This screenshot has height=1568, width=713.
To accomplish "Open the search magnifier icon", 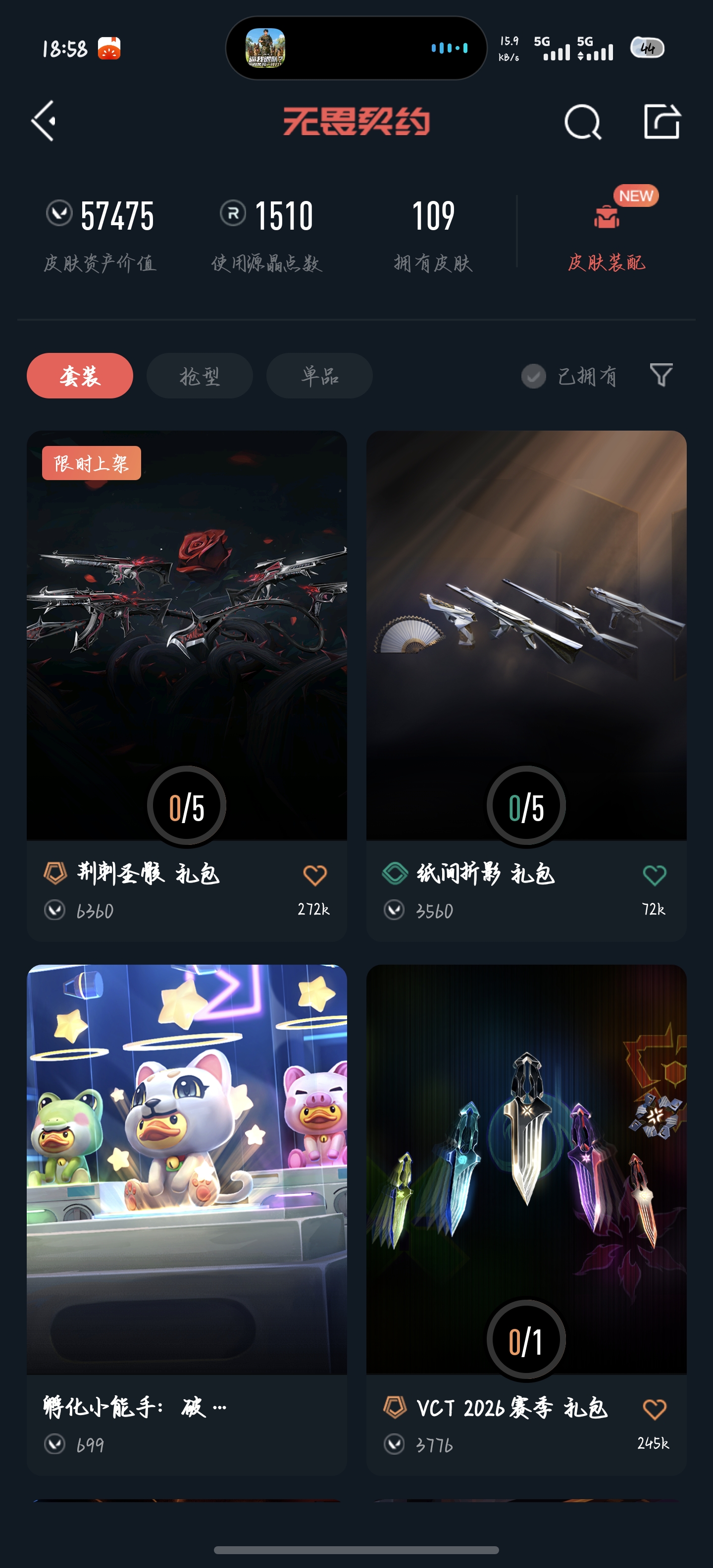I will pos(582,122).
